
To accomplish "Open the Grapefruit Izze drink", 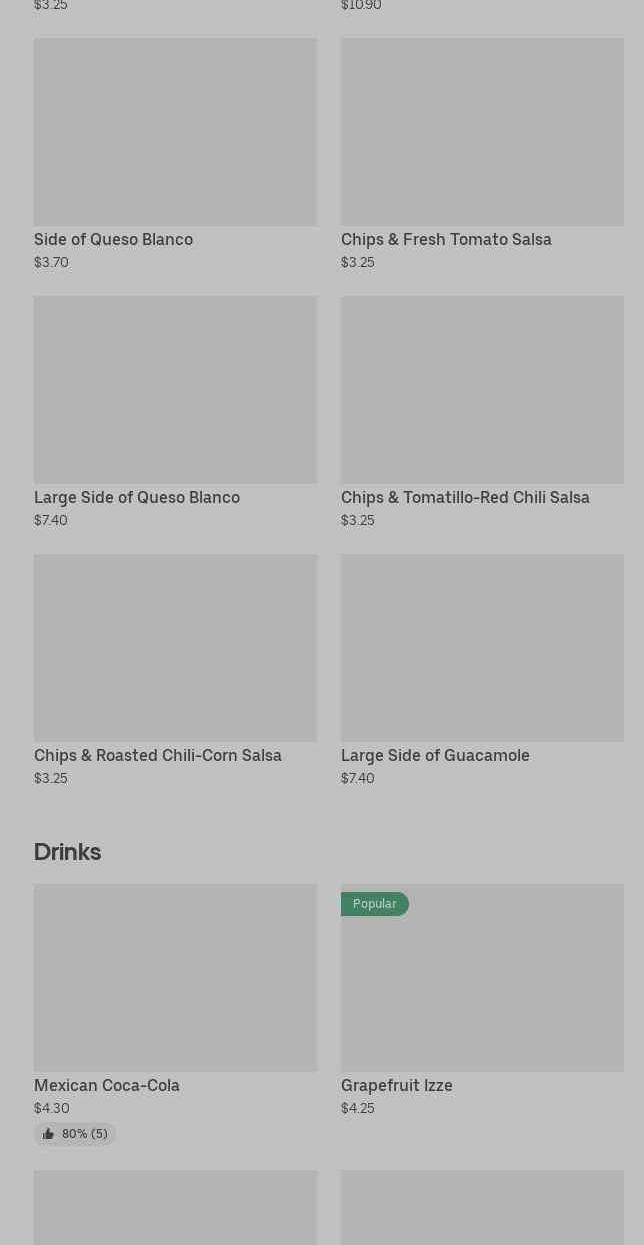I will point(482,1001).
